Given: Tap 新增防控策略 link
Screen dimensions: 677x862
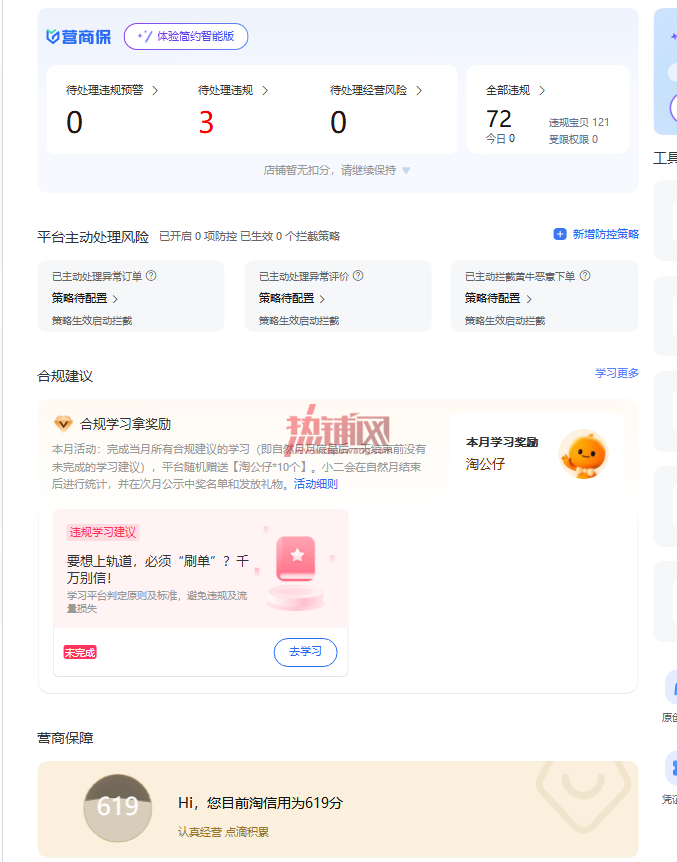Looking at the screenshot, I should (596, 234).
